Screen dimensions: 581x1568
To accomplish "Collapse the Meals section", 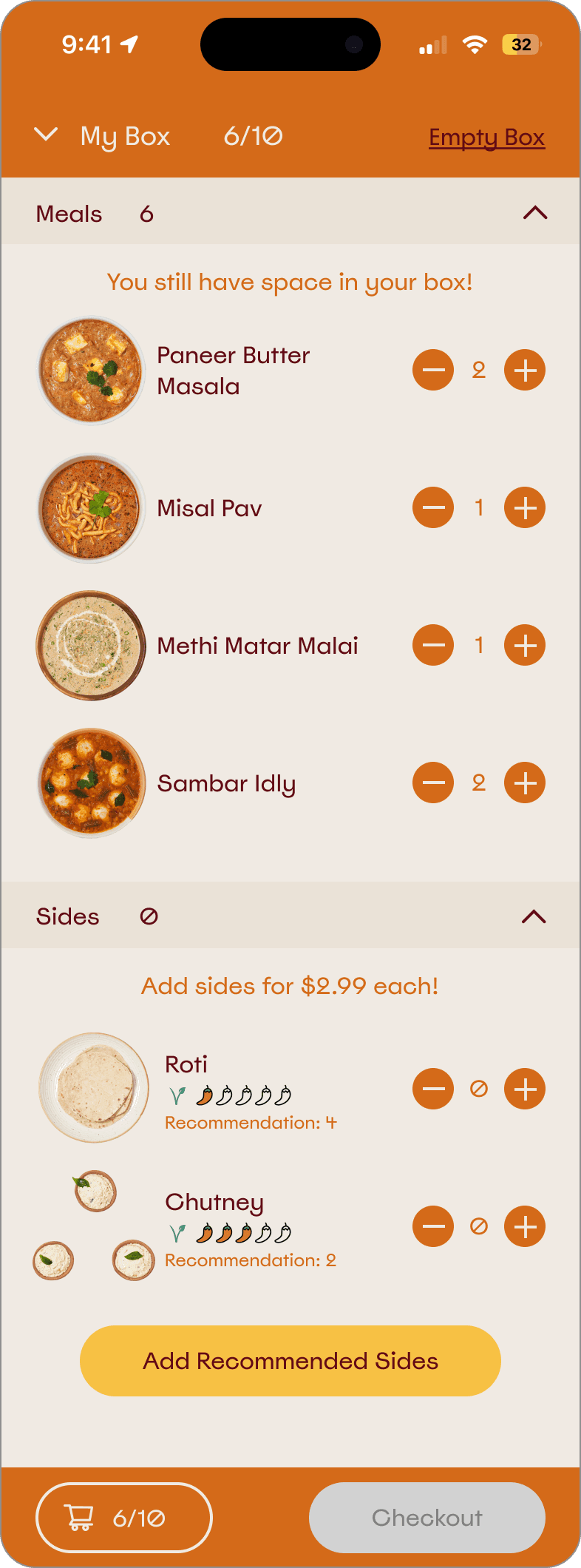I will click(x=534, y=213).
